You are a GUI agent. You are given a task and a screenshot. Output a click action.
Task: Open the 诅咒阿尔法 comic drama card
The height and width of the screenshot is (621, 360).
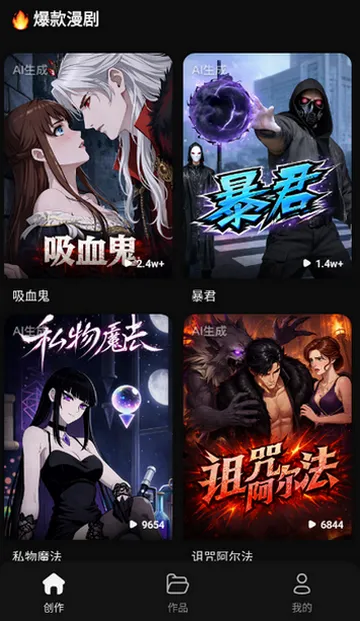[267, 427]
